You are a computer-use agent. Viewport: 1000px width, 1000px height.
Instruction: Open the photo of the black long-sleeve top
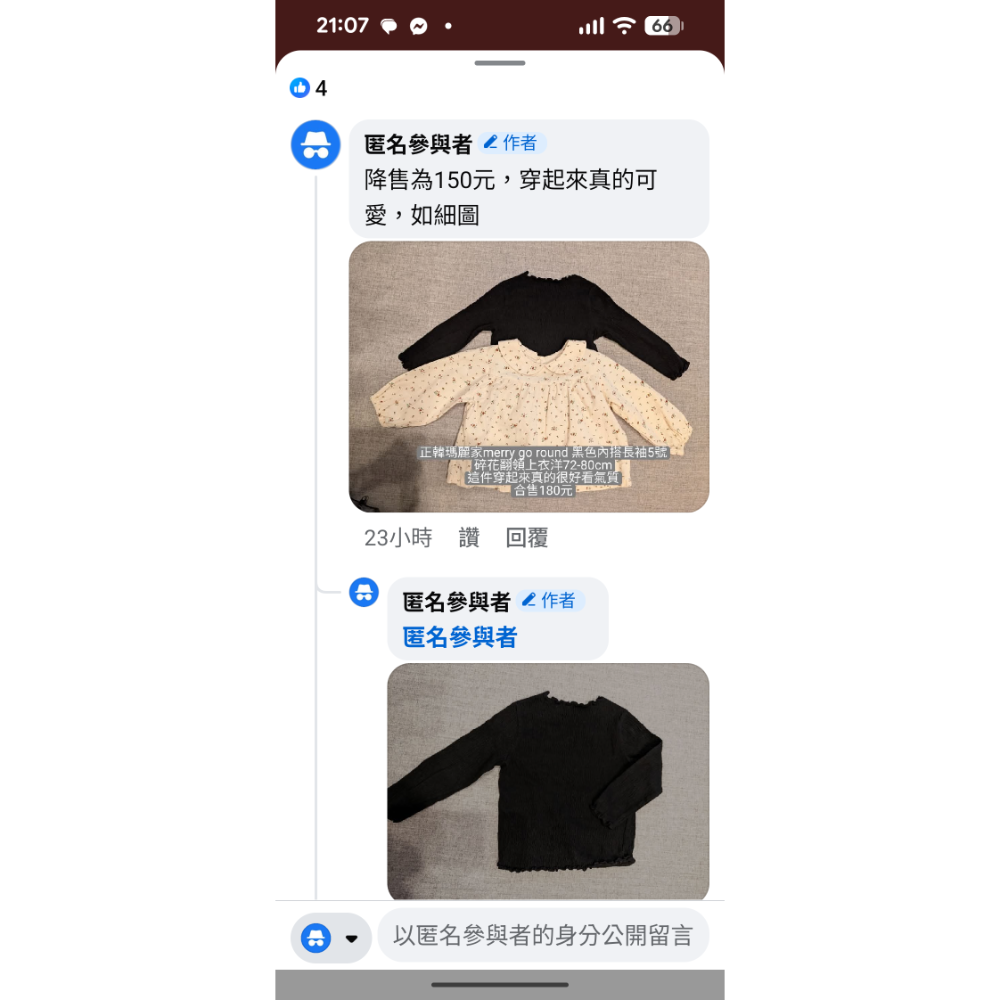[548, 781]
